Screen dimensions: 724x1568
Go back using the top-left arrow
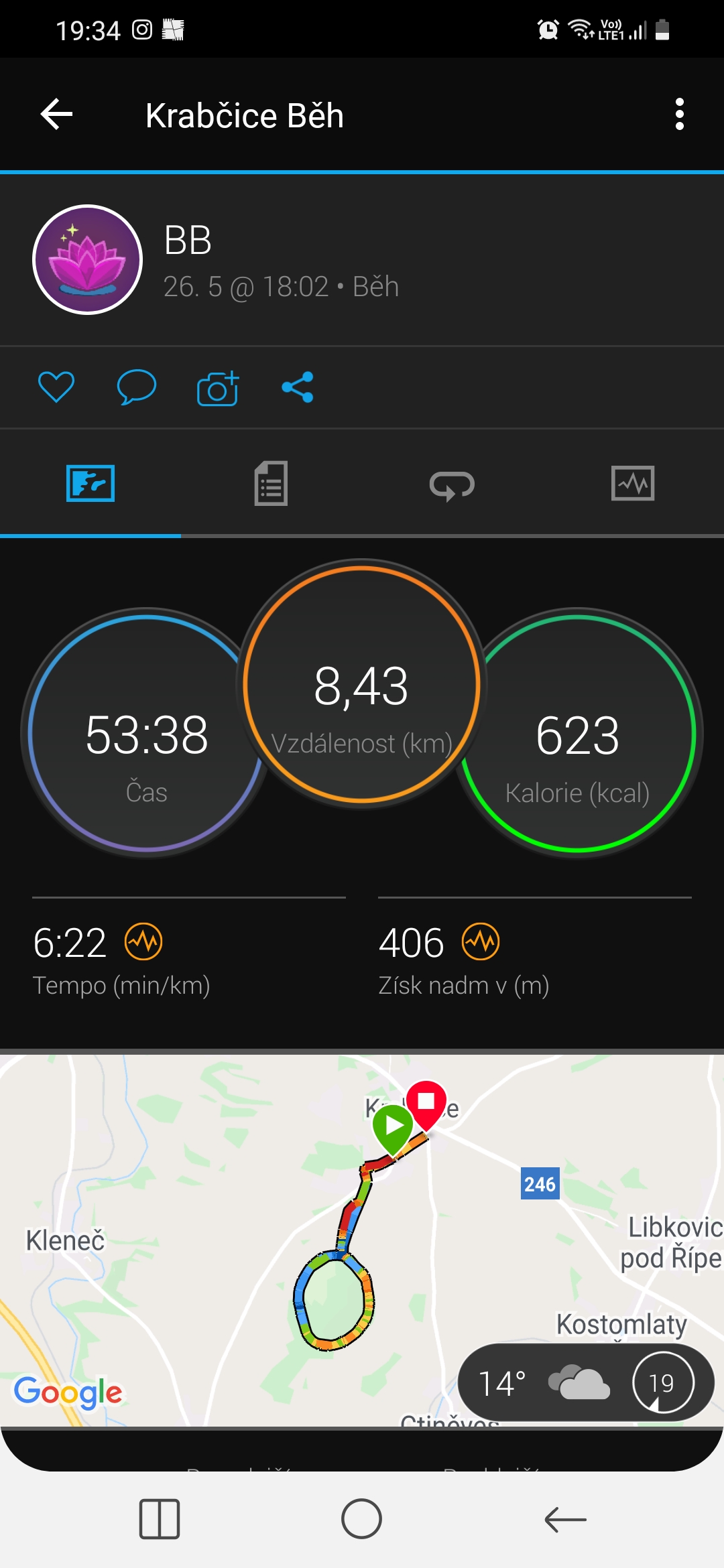pyautogui.click(x=56, y=115)
